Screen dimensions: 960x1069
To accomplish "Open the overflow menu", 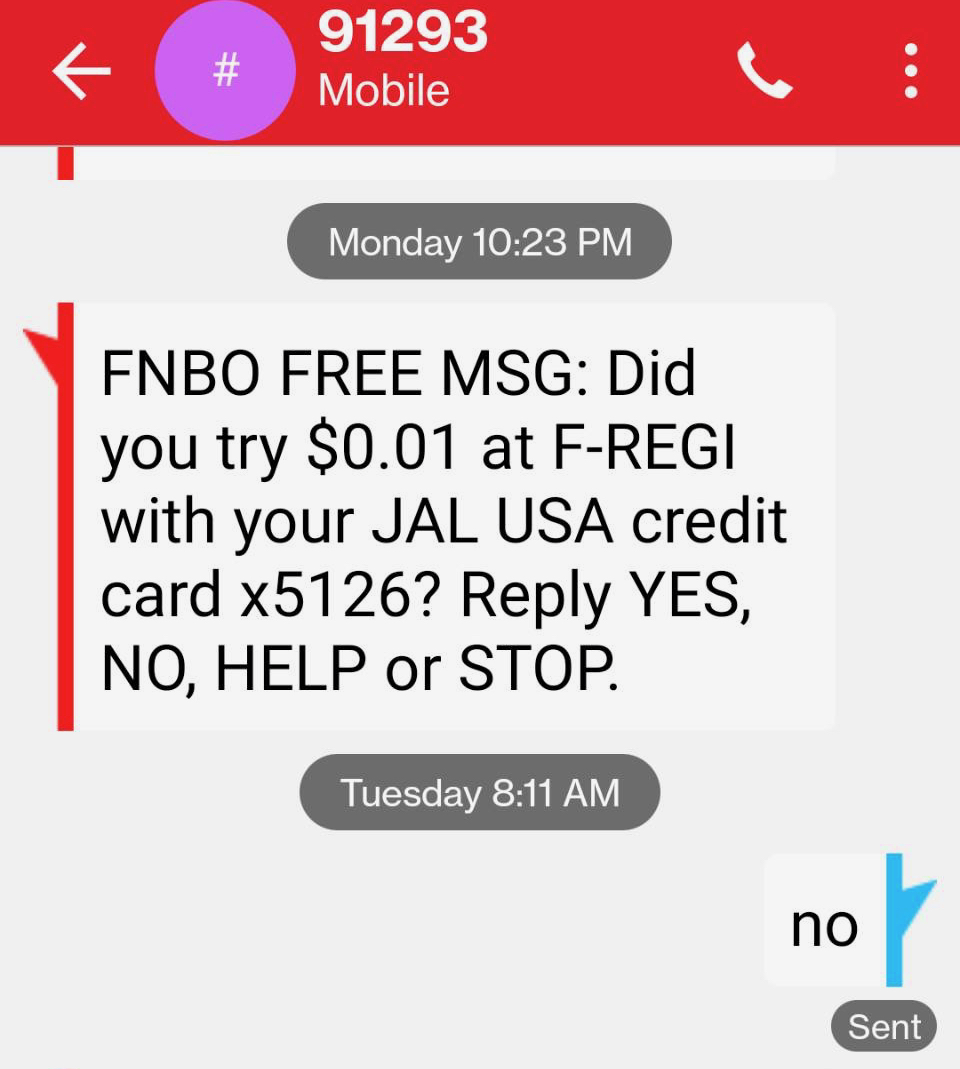I will pyautogui.click(x=910, y=72).
